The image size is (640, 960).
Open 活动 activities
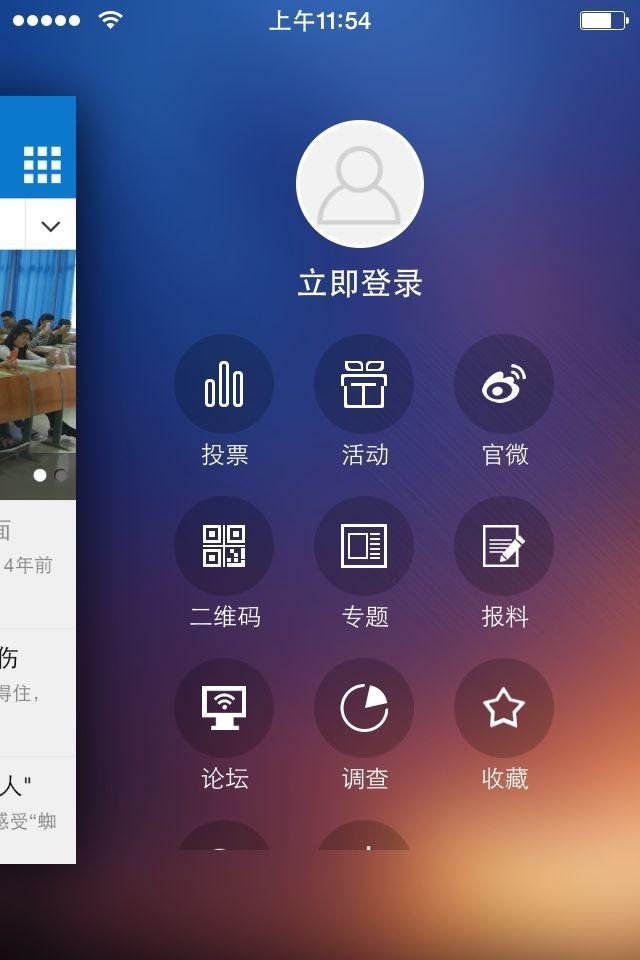(x=364, y=384)
